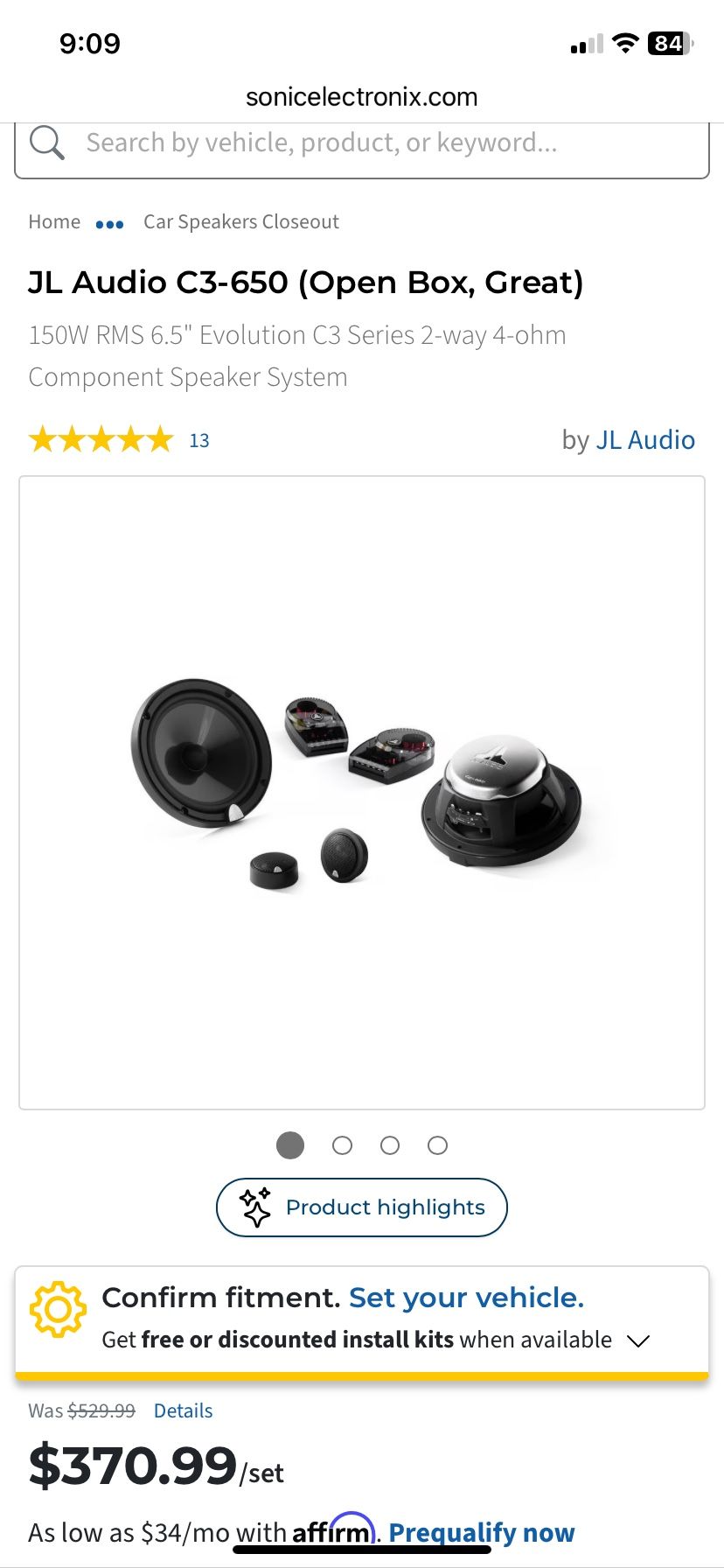Click the Wi-Fi icon in status bar
Screen dimensions: 724x1568
(x=624, y=42)
